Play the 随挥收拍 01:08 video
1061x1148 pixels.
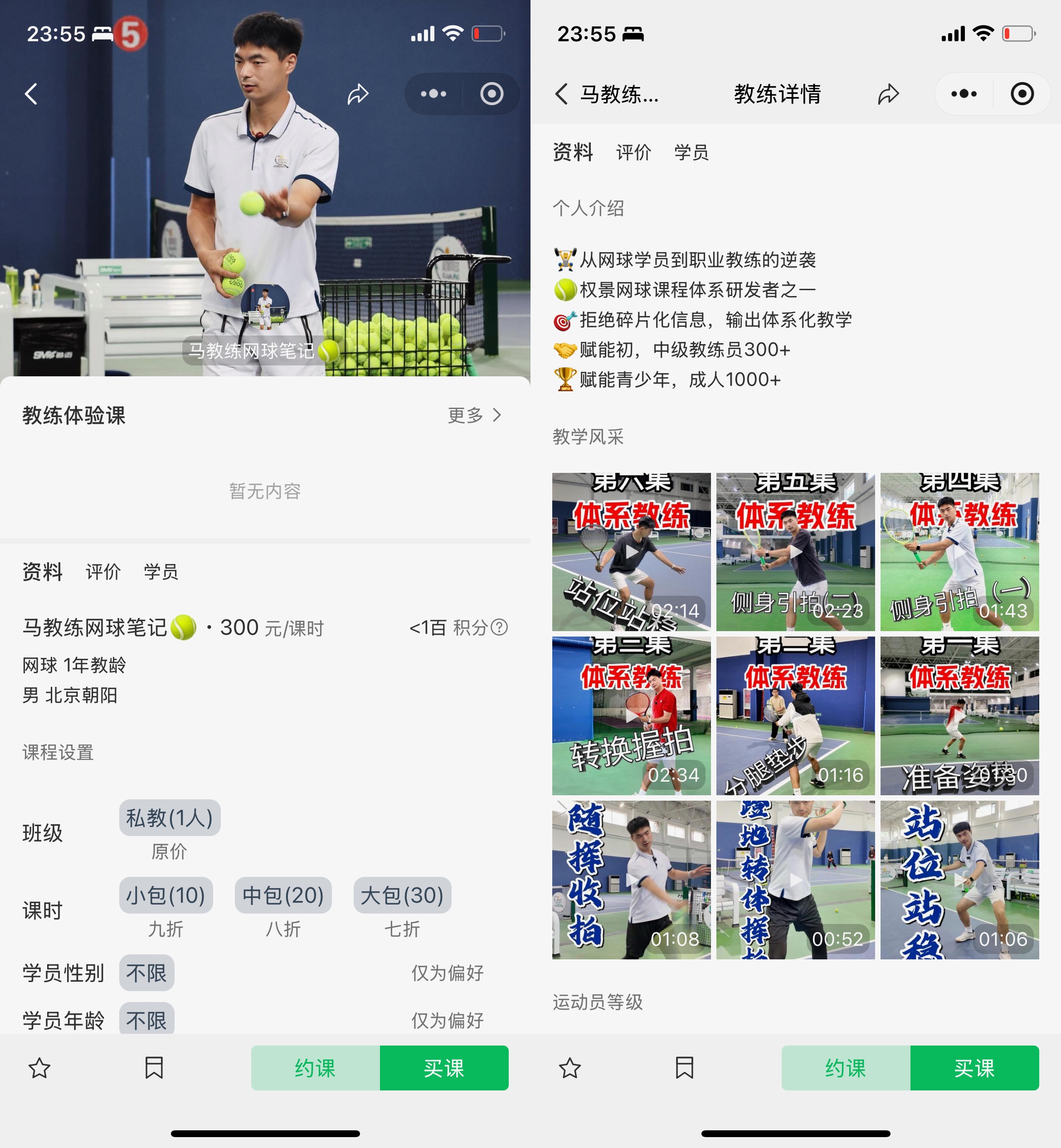(631, 880)
